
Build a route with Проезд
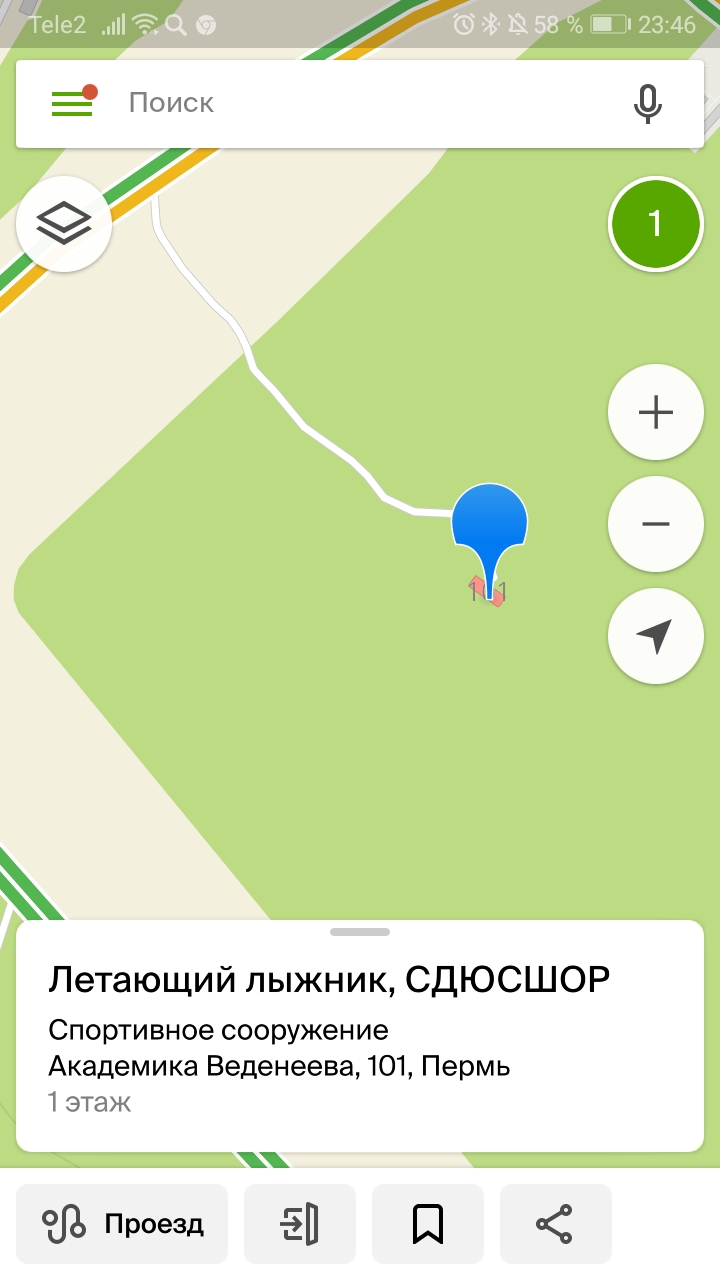pyautogui.click(x=123, y=1223)
